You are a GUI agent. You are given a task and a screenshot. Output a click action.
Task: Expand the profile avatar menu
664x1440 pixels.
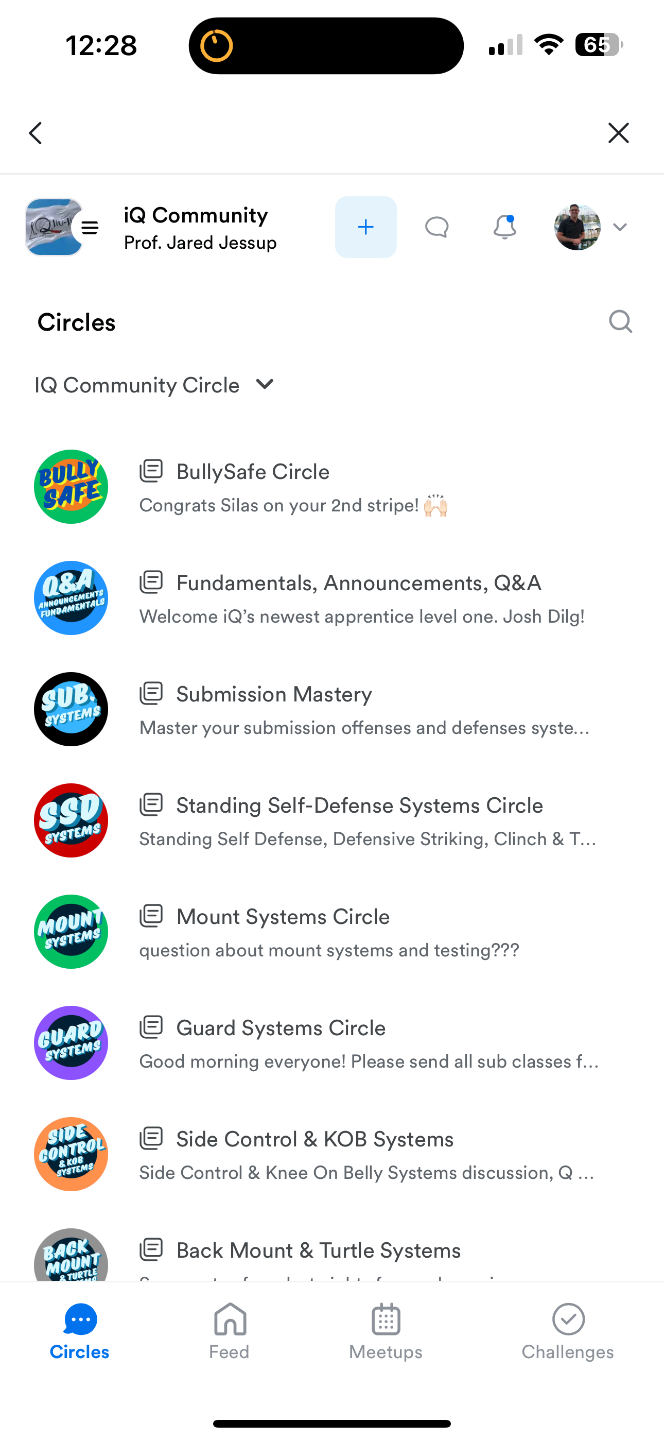click(x=592, y=227)
